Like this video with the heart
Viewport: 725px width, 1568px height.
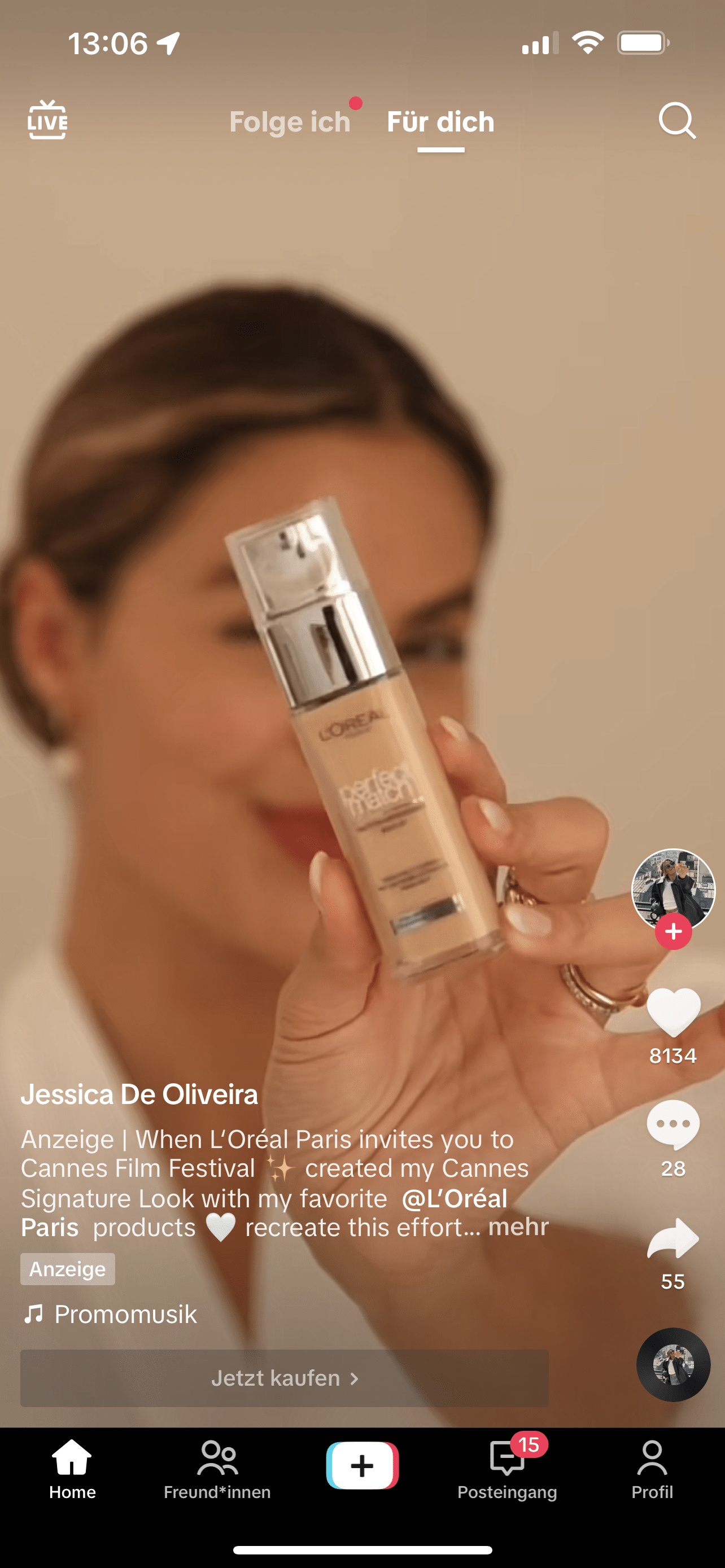tap(673, 1011)
